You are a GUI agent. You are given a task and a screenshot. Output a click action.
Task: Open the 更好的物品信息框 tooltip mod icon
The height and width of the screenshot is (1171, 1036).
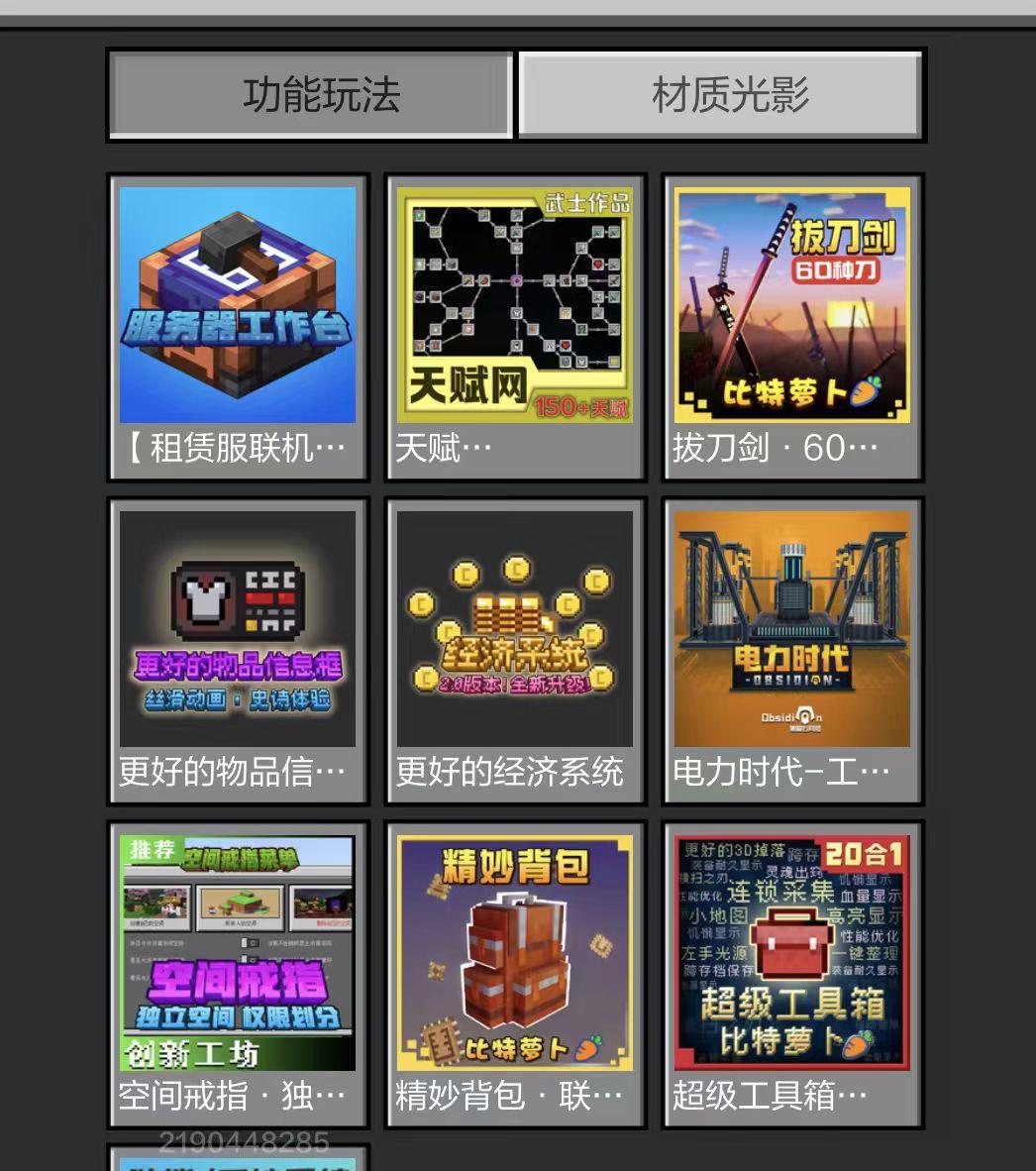238,624
